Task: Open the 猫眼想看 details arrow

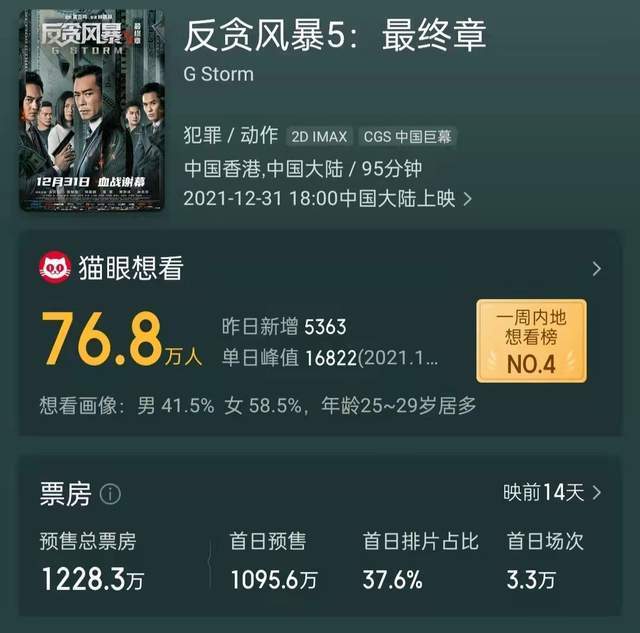Action: tap(596, 268)
